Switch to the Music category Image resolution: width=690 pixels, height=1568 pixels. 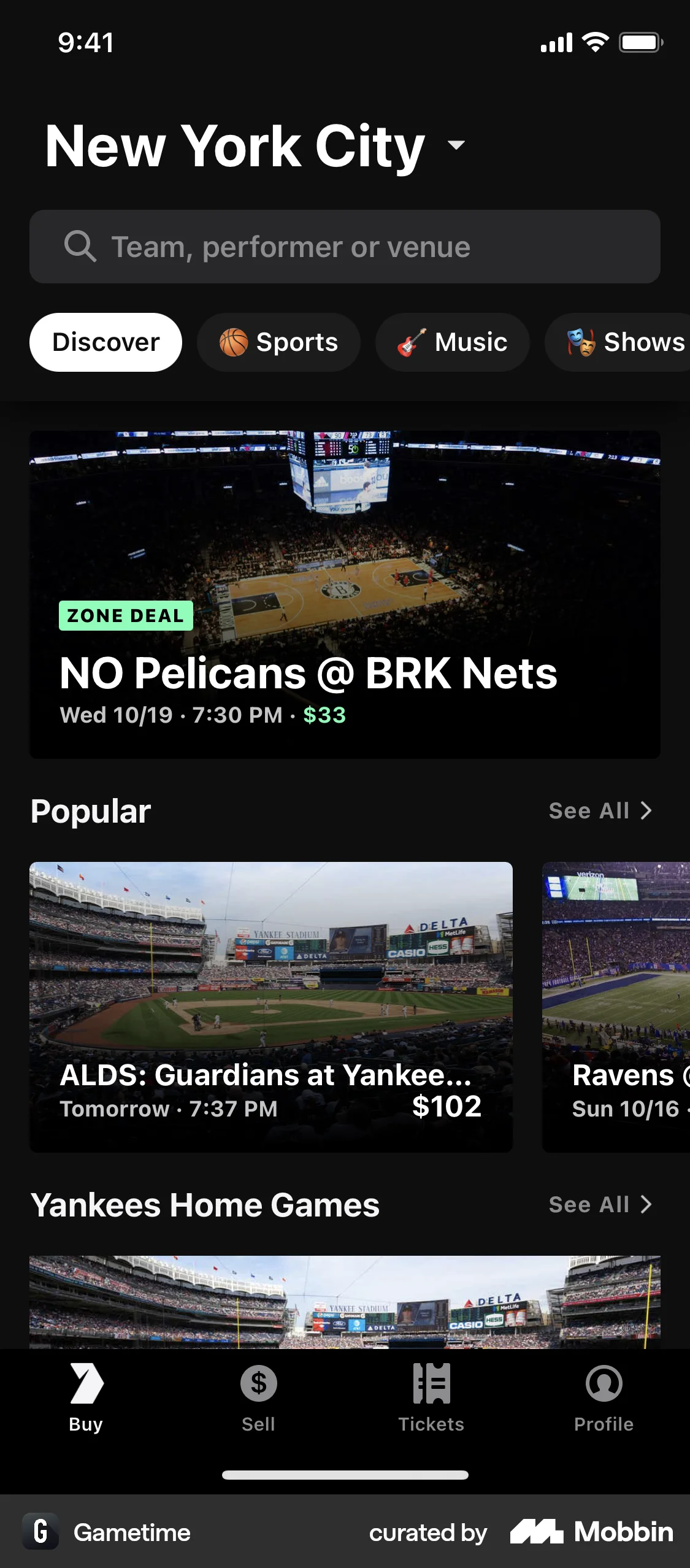[x=452, y=342]
